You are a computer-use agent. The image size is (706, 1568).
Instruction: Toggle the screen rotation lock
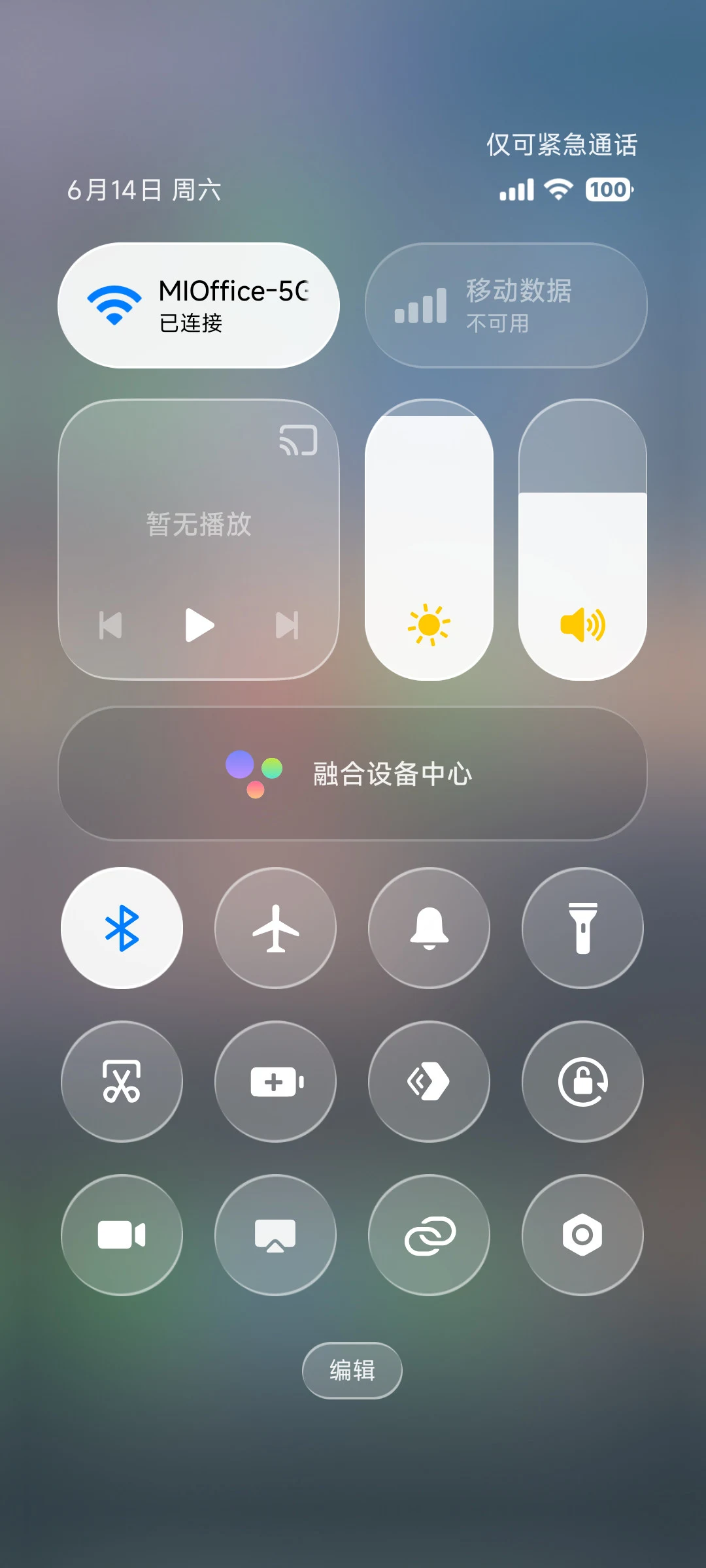(x=582, y=1081)
